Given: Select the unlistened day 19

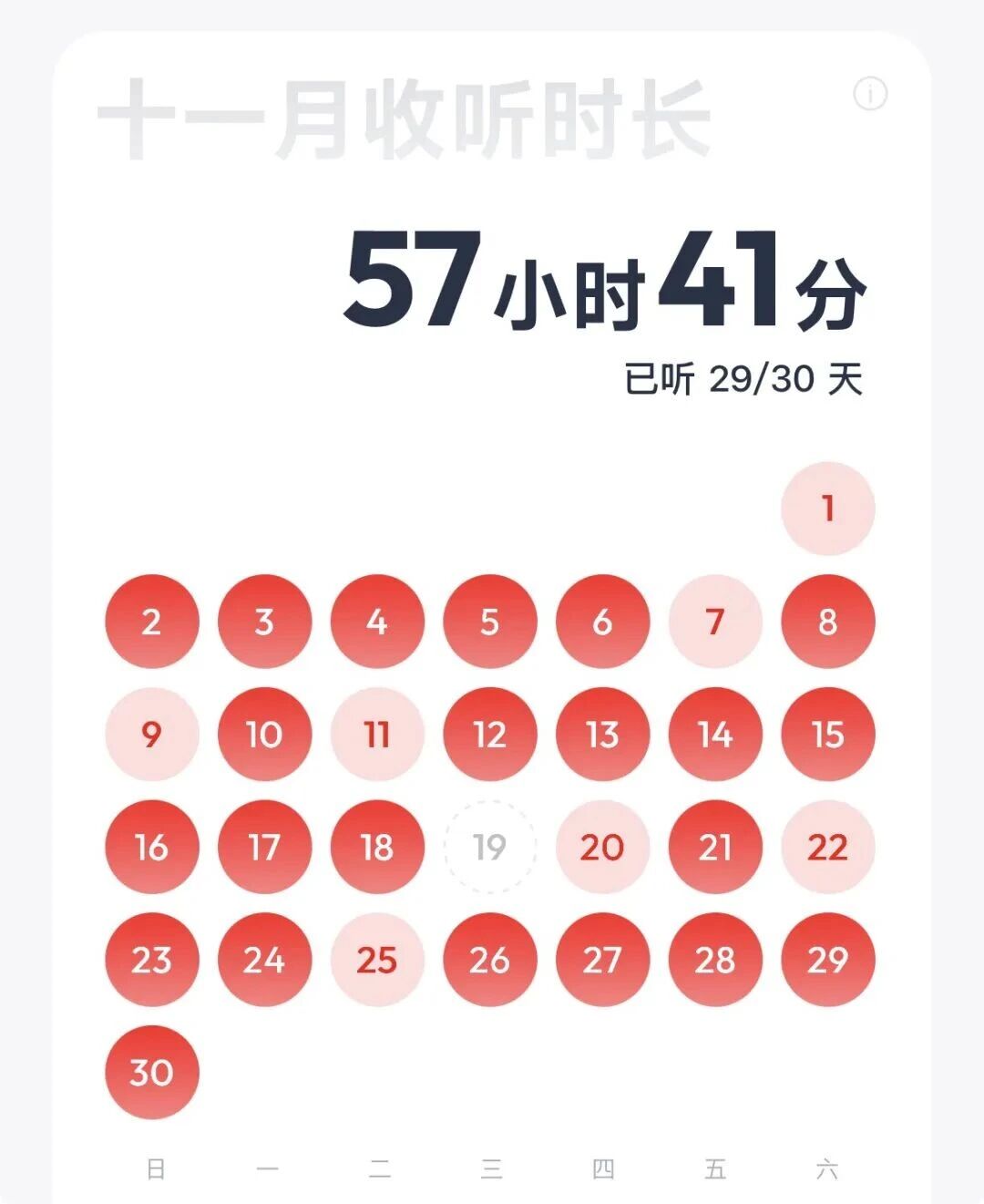Looking at the screenshot, I should 489,848.
